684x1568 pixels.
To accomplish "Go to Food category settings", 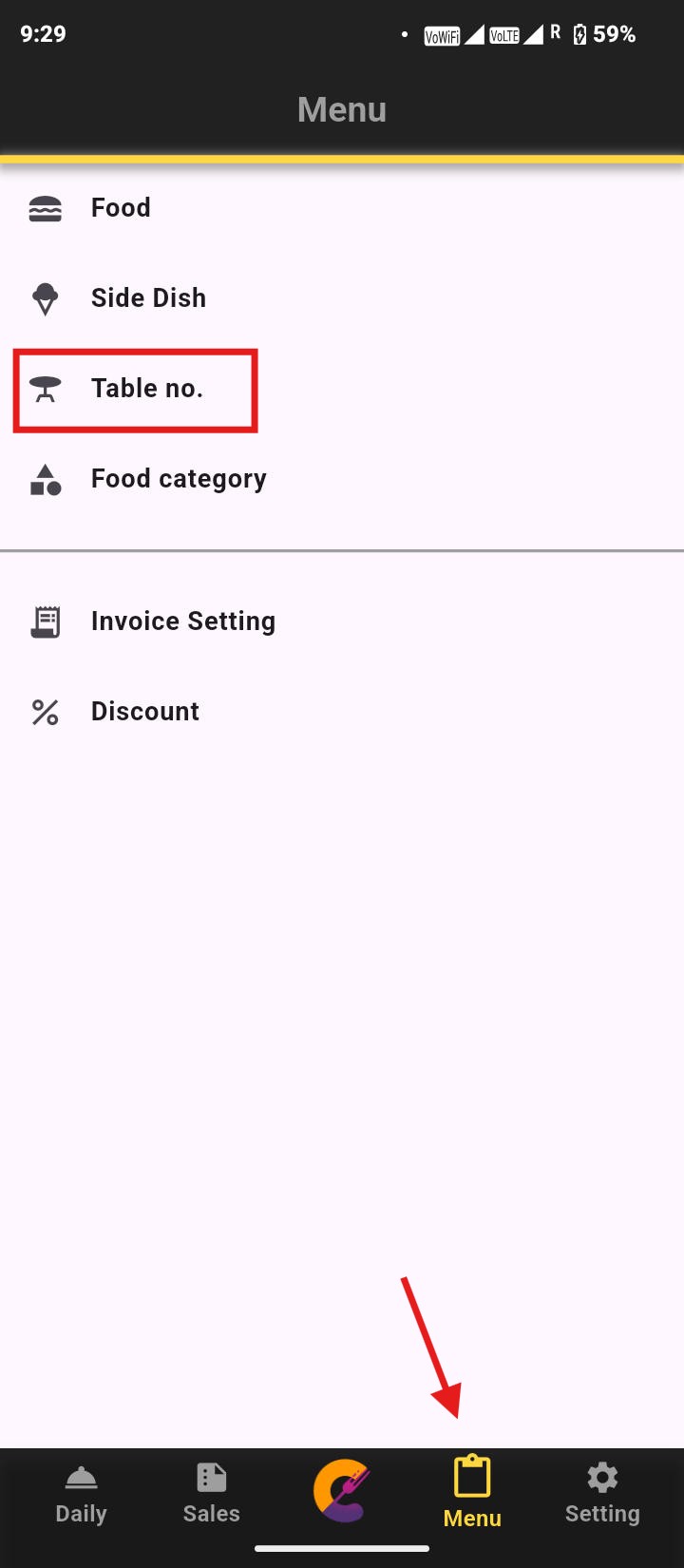I will [178, 479].
